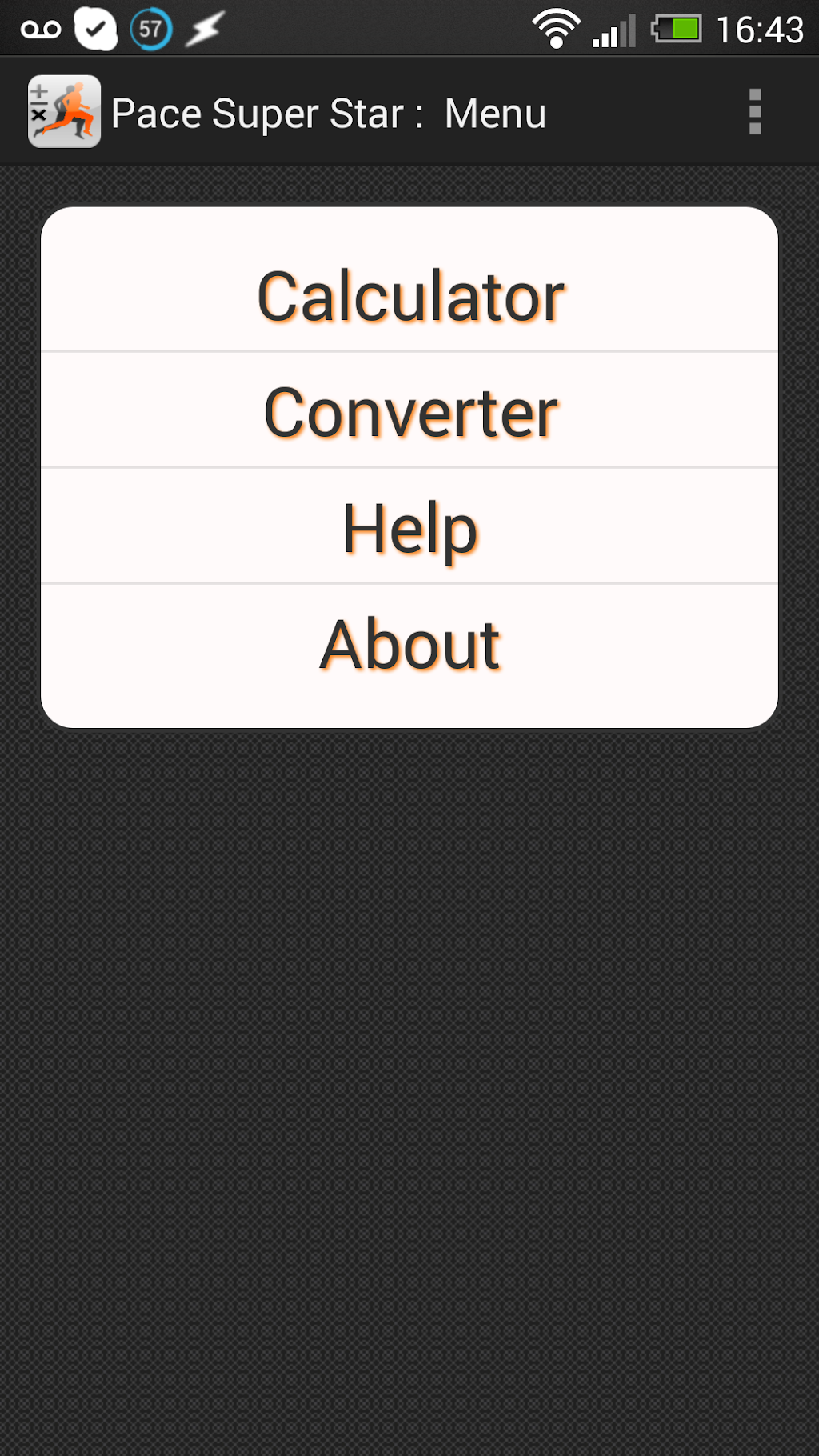Go to the Help section
This screenshot has height=1456, width=819.
click(x=409, y=528)
